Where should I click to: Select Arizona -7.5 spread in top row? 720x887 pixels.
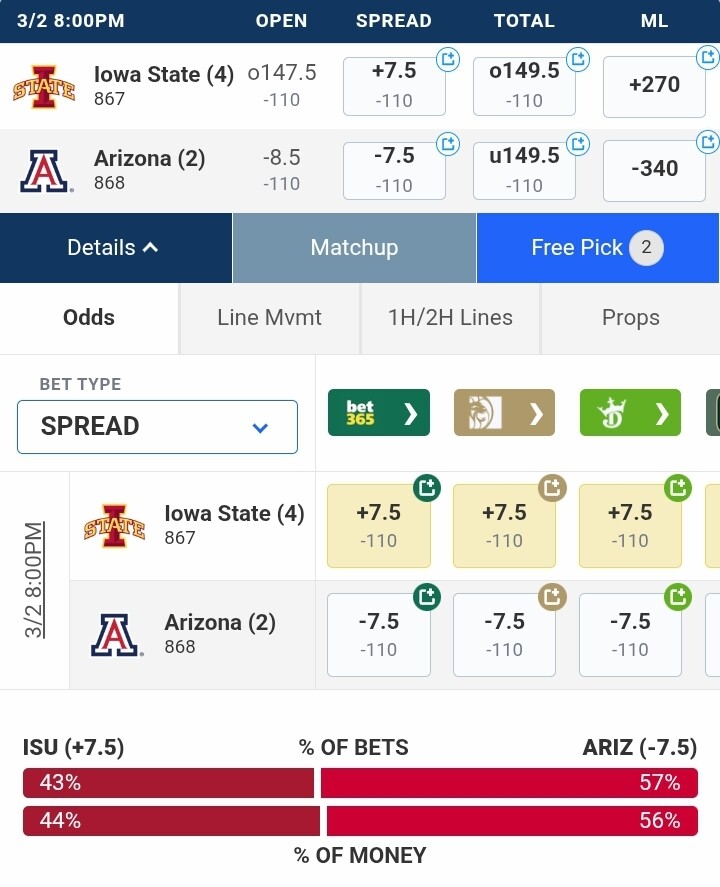[x=392, y=169]
